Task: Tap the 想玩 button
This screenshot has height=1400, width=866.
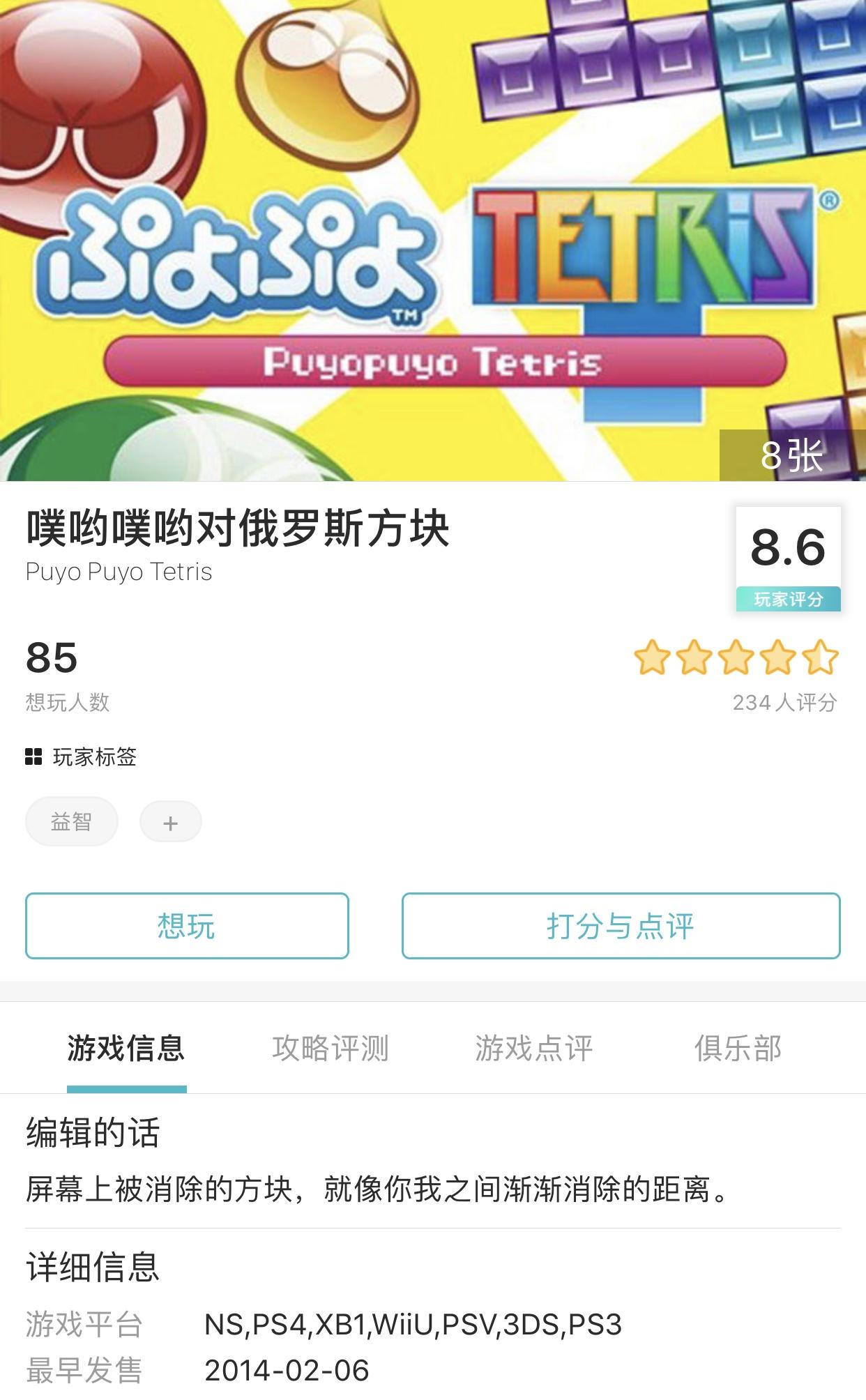Action: [x=187, y=926]
